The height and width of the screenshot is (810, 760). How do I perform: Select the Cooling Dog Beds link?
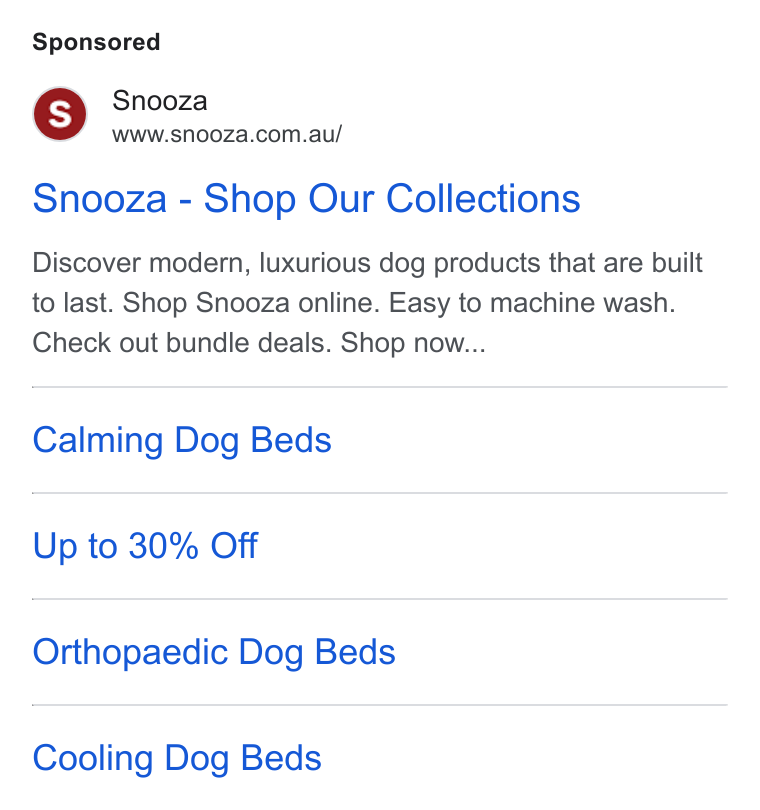(177, 758)
